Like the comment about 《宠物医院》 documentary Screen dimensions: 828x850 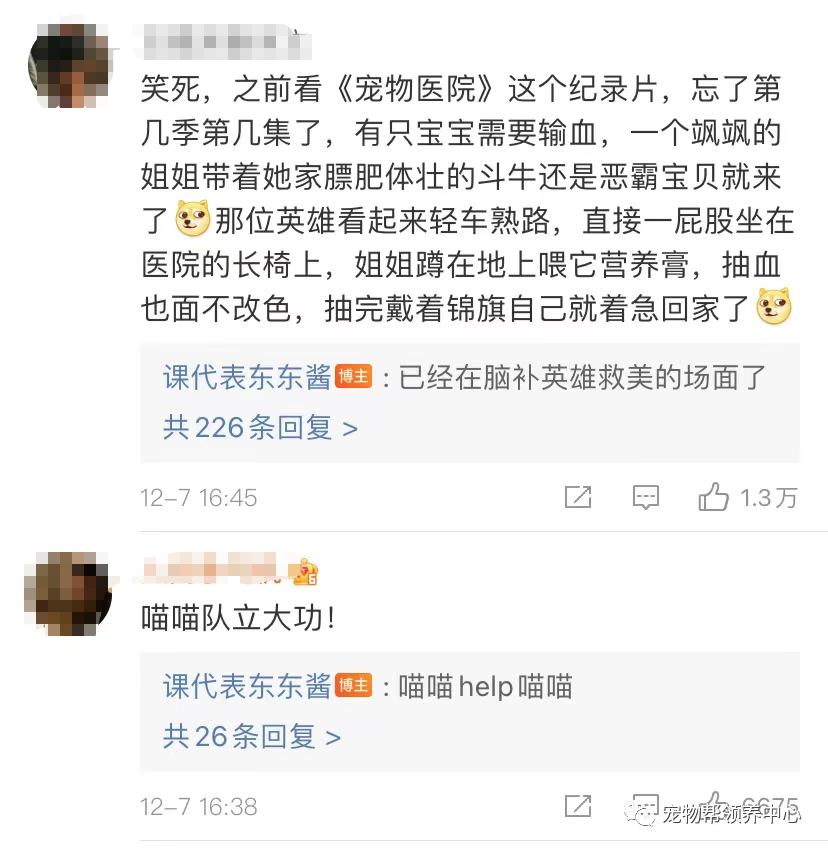pos(714,497)
